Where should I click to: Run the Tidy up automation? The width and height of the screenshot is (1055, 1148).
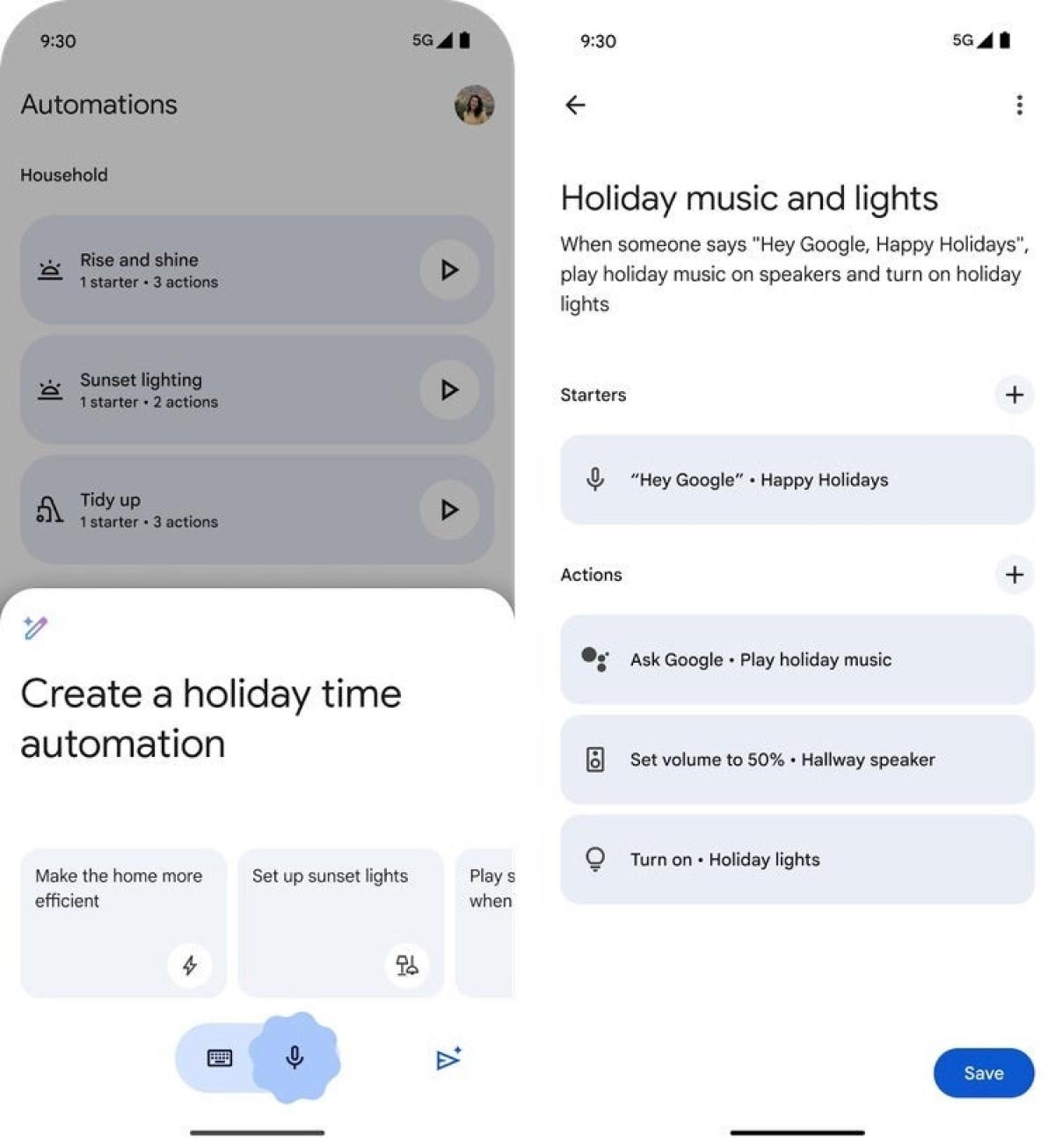[449, 510]
